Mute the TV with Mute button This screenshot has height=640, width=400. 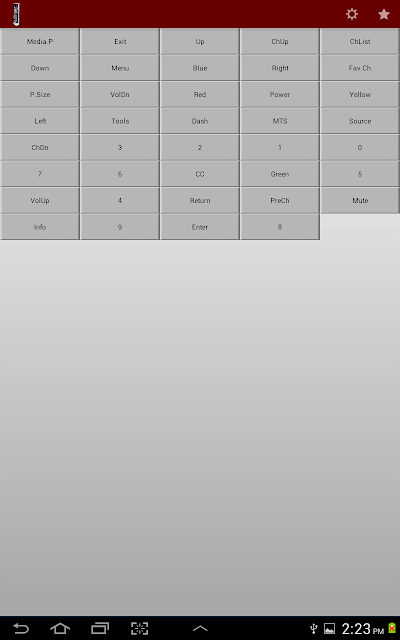tap(360, 200)
